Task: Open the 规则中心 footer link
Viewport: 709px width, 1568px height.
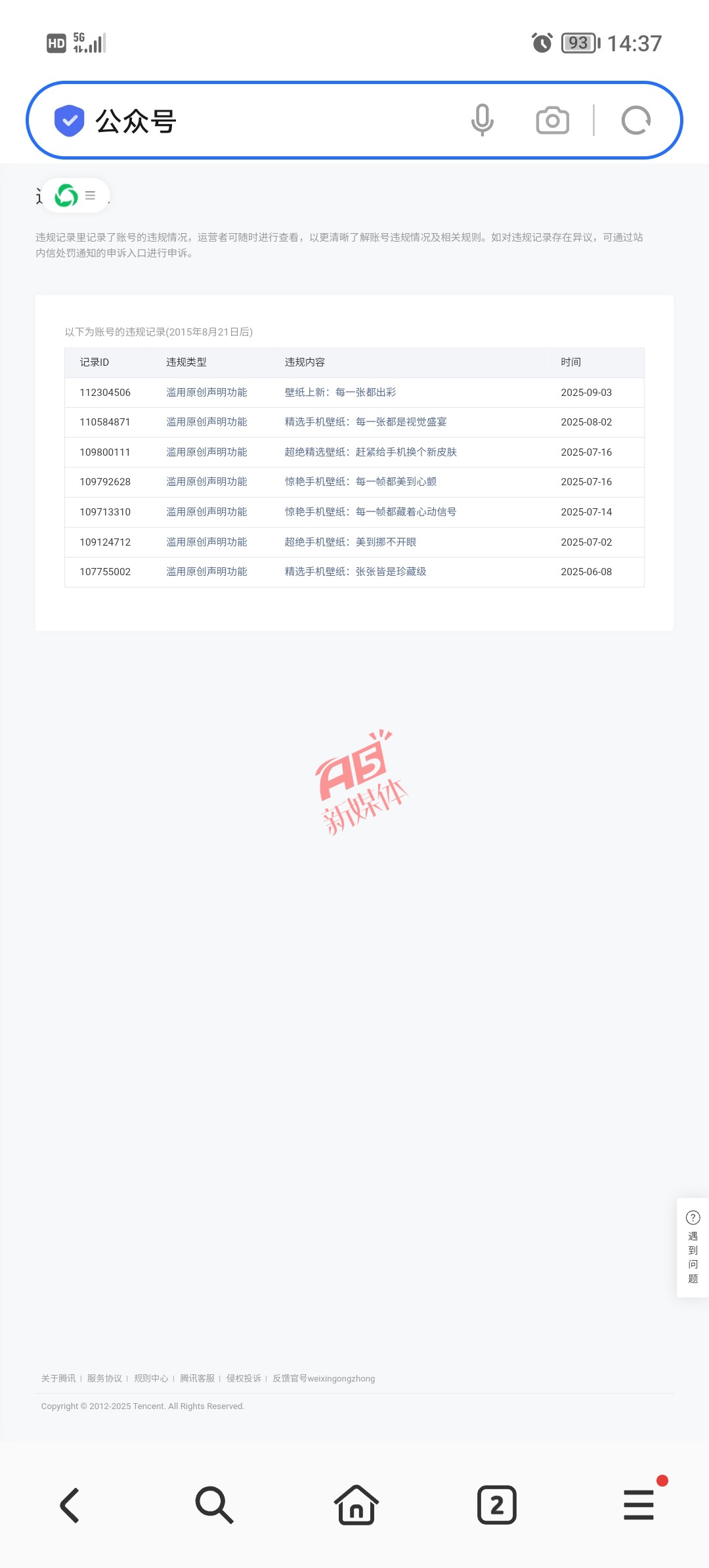Action: tap(151, 1378)
